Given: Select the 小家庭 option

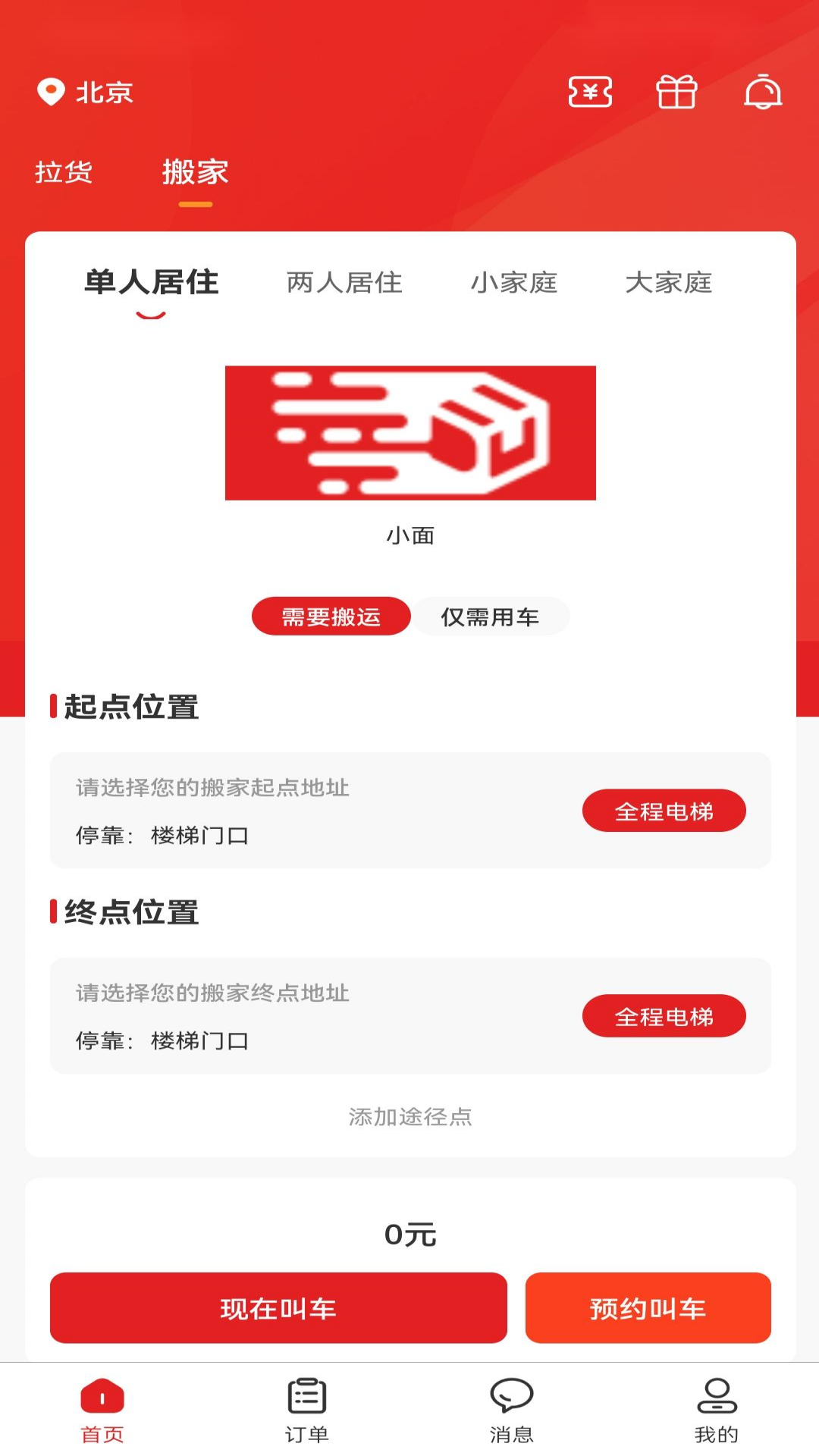Looking at the screenshot, I should pos(514,282).
